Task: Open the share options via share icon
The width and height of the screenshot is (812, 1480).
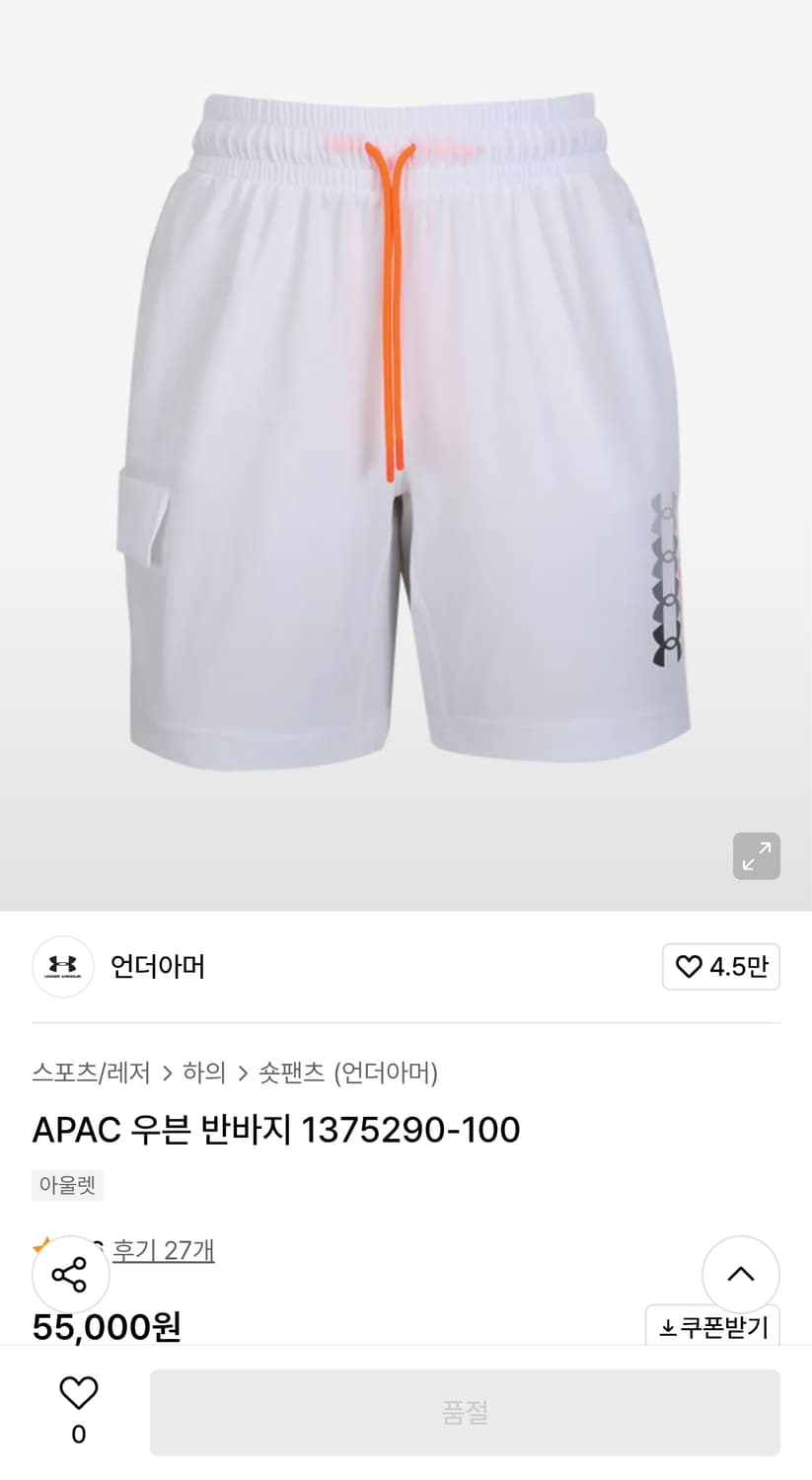Action: (70, 1274)
